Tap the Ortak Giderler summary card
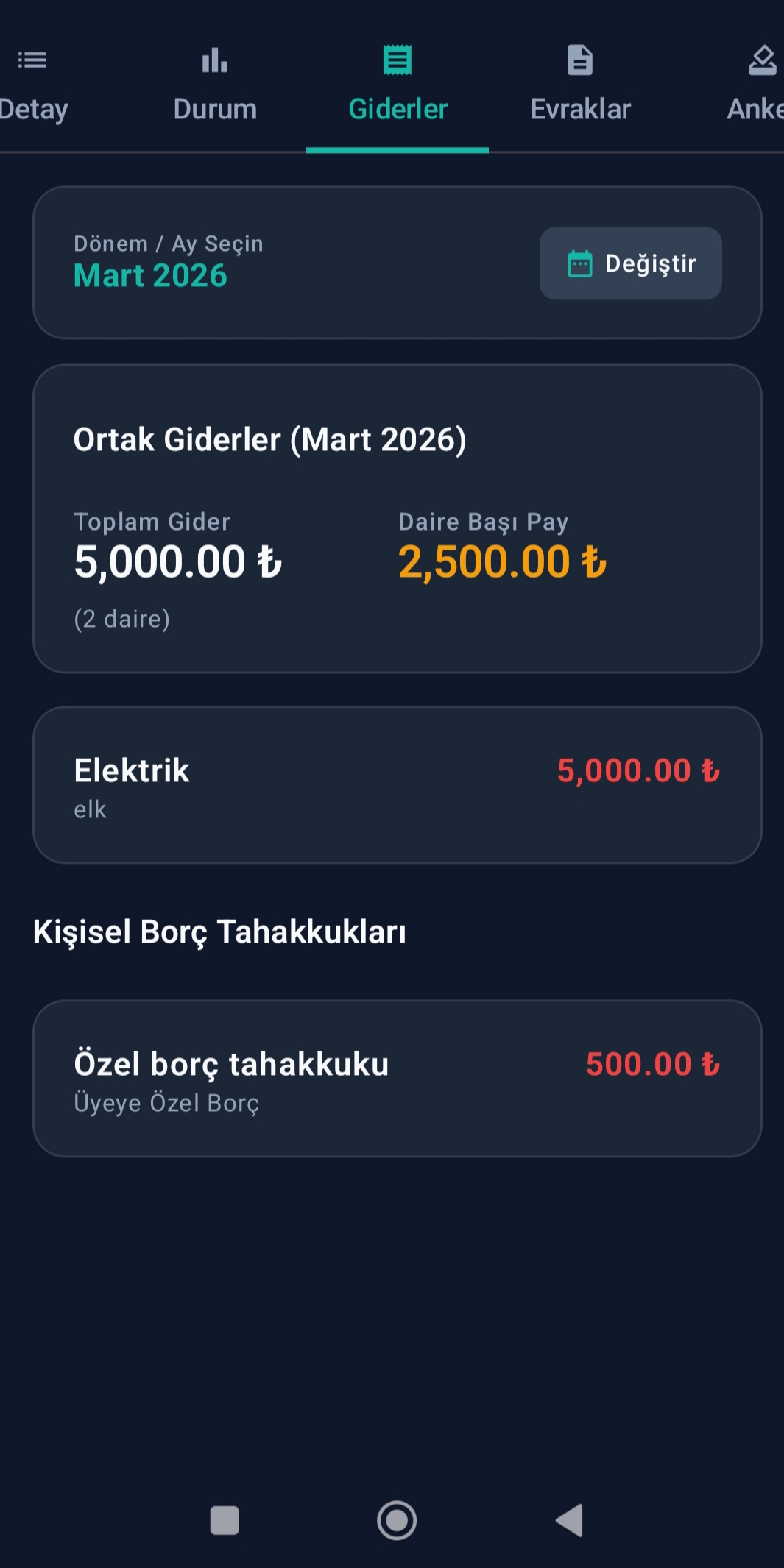Viewport: 784px width, 1568px height. coord(398,515)
